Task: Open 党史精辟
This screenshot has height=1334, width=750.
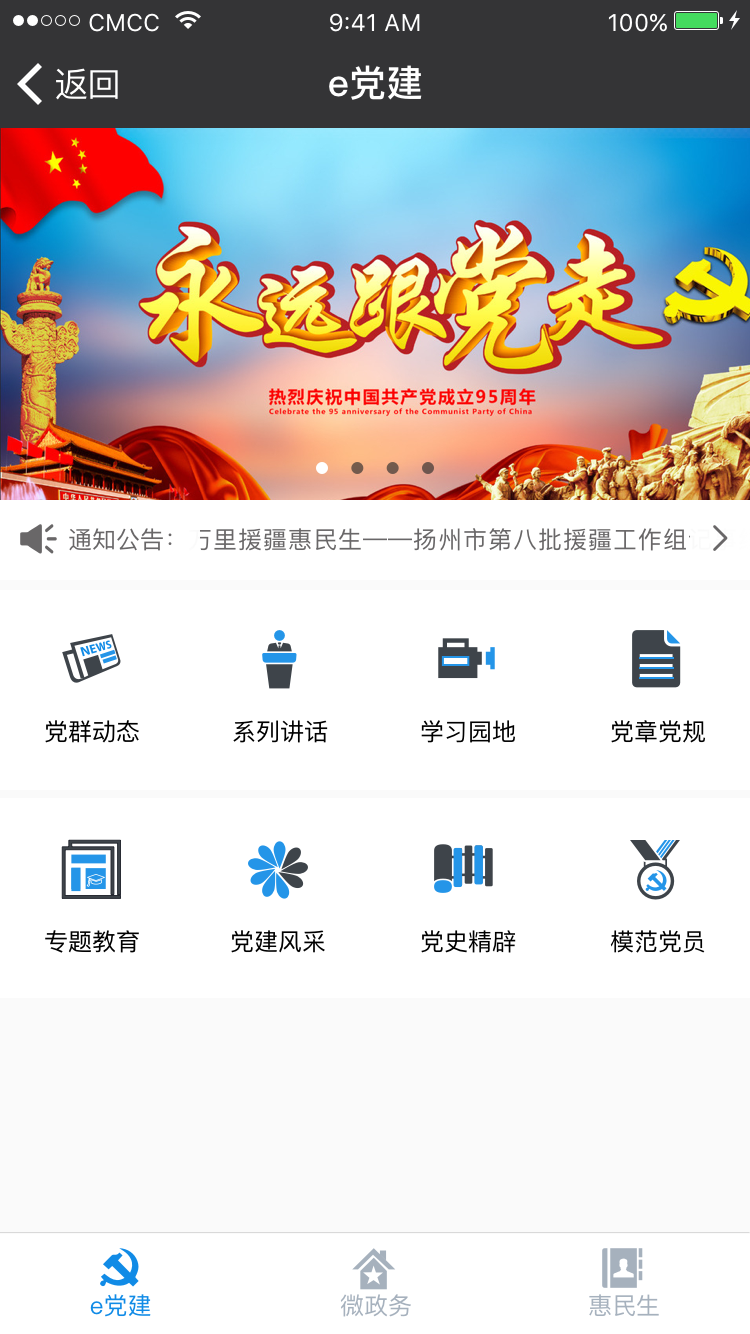Action: 467,895
